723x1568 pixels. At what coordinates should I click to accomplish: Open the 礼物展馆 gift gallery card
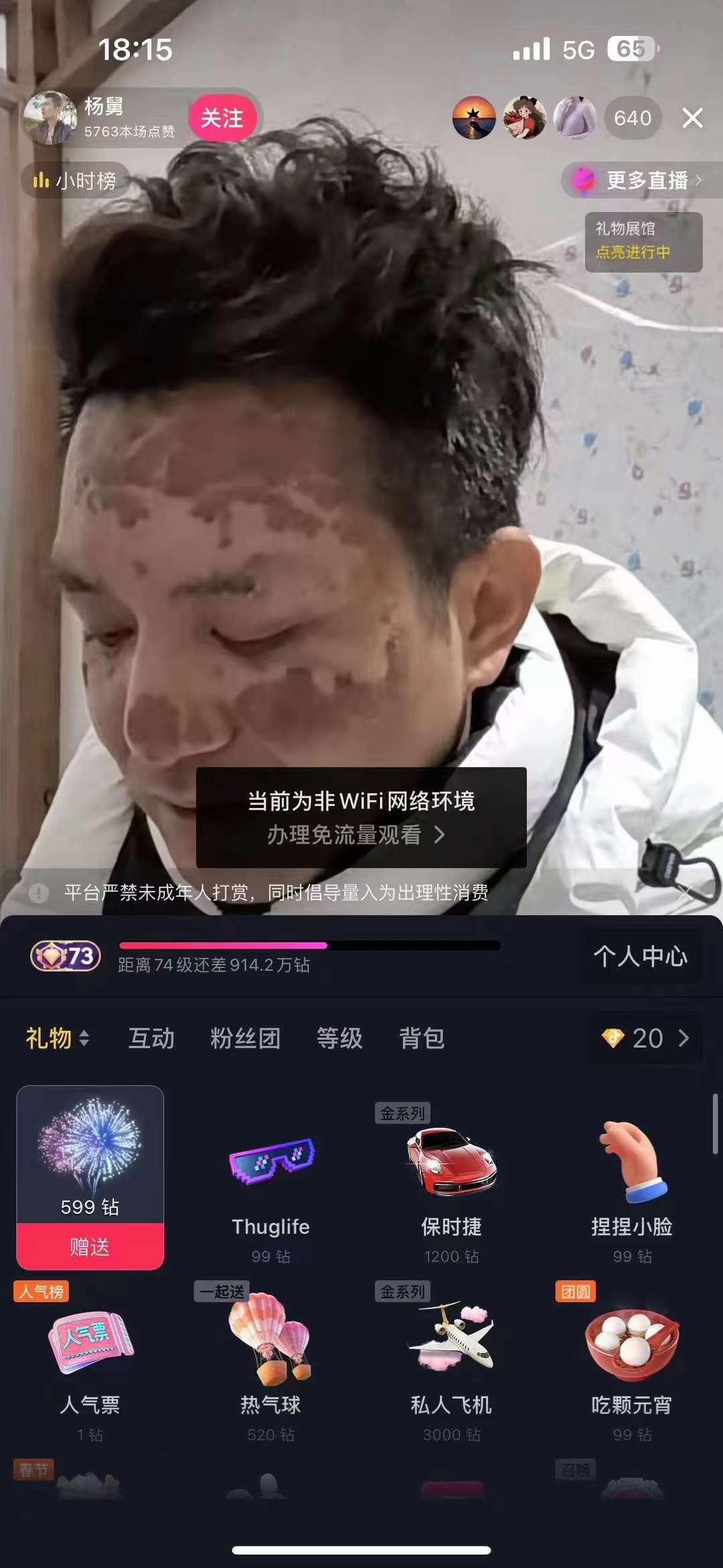643,241
